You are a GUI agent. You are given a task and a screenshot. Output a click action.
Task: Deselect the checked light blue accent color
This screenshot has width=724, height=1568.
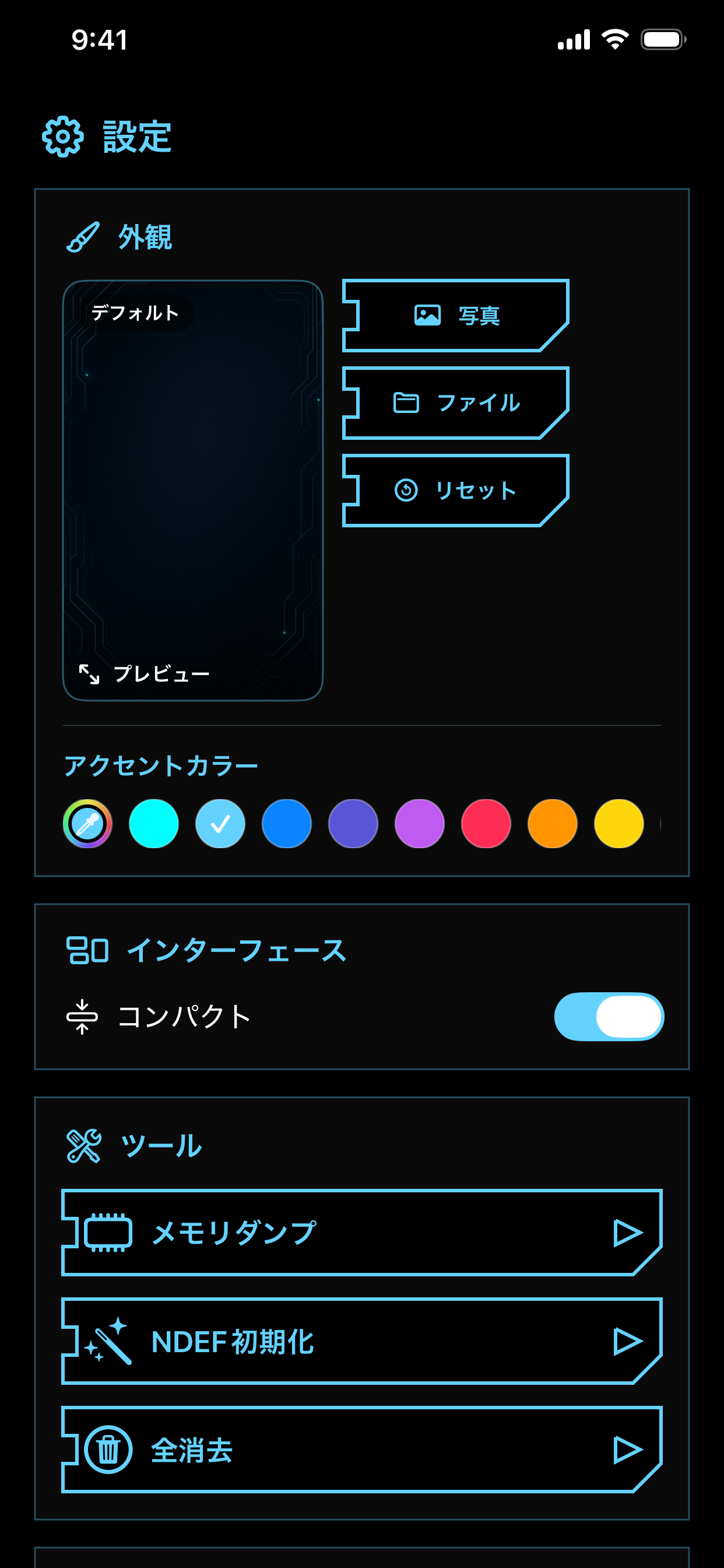point(220,824)
